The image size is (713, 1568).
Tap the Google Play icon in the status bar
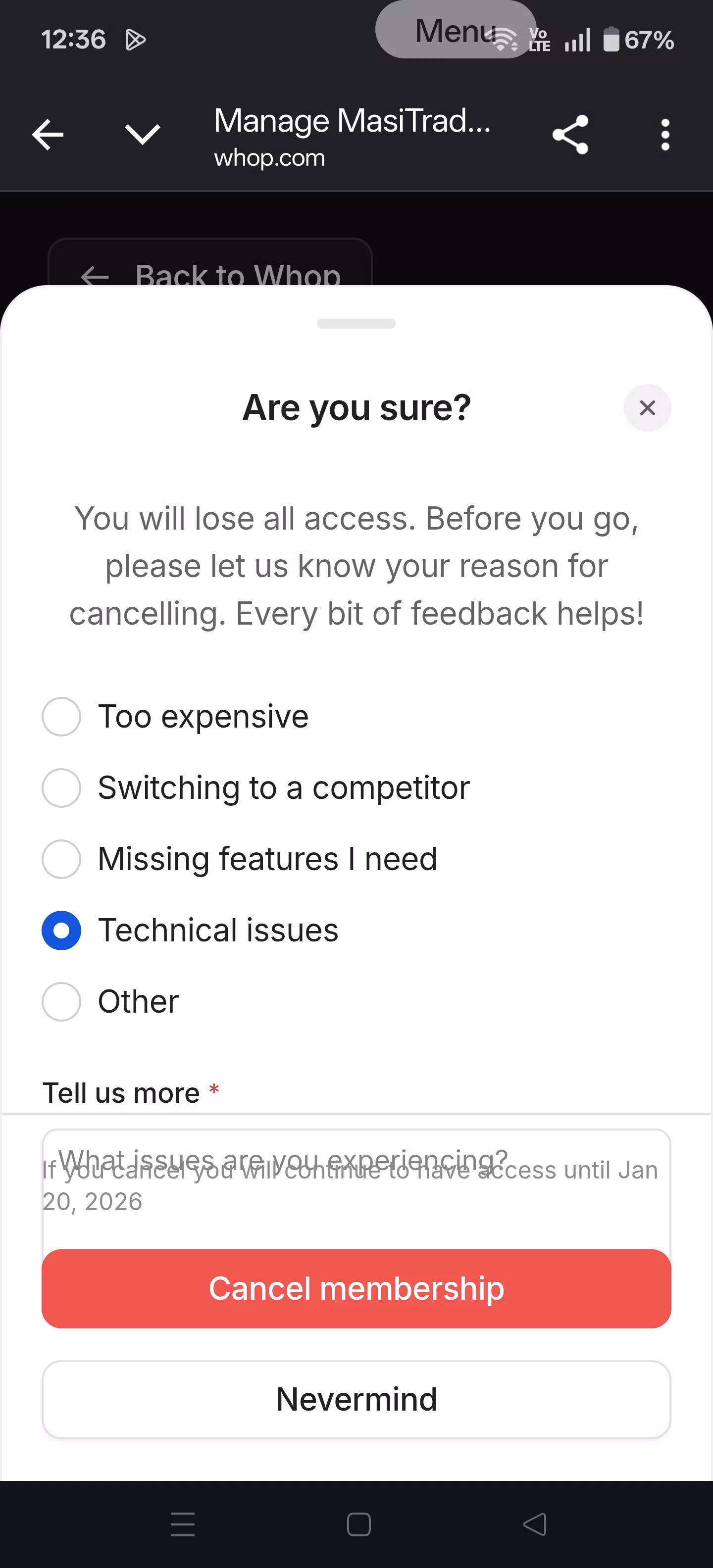[x=135, y=39]
